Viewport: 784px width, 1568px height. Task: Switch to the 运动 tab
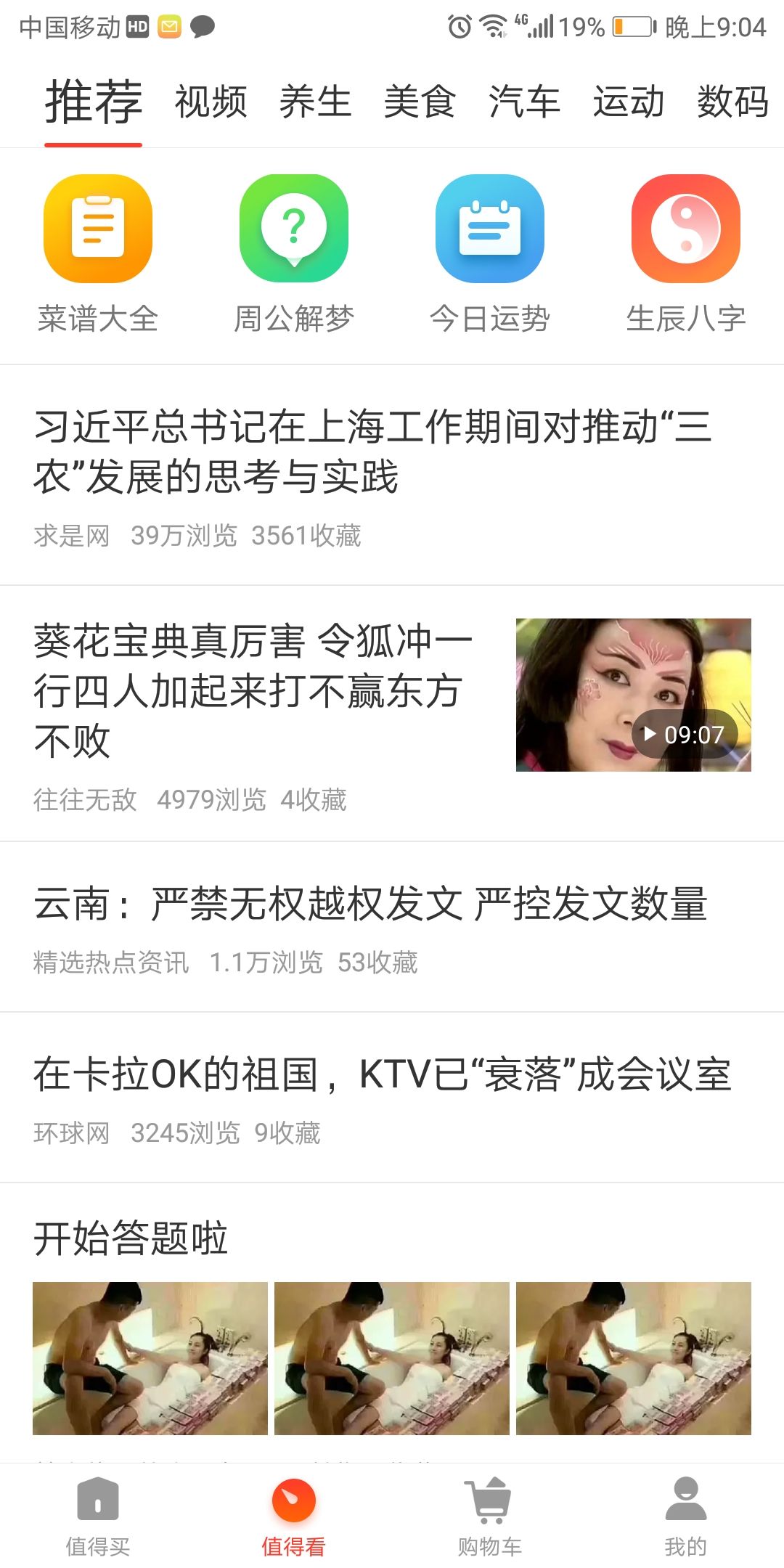[629, 102]
